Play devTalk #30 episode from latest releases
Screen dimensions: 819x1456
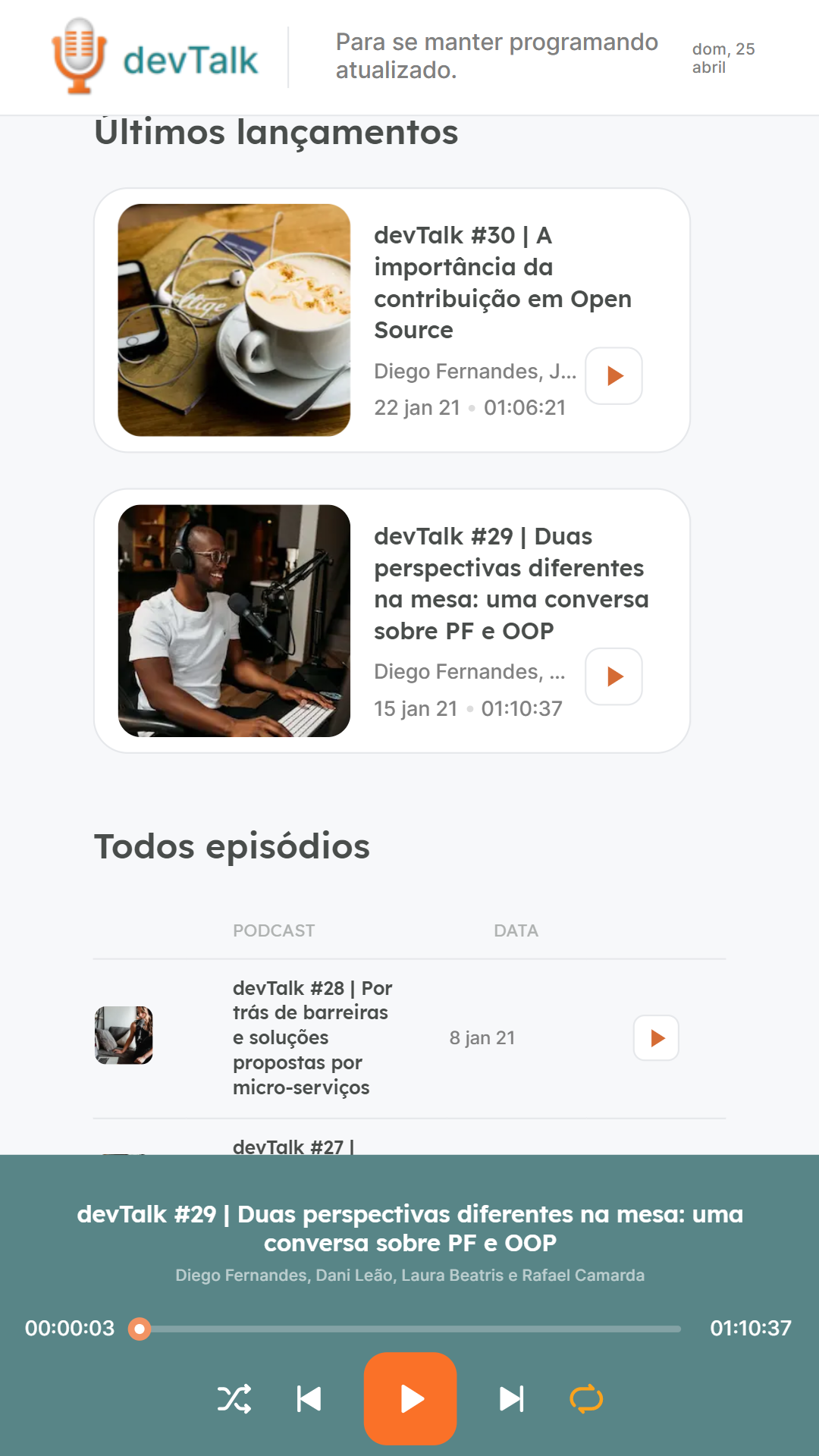613,376
